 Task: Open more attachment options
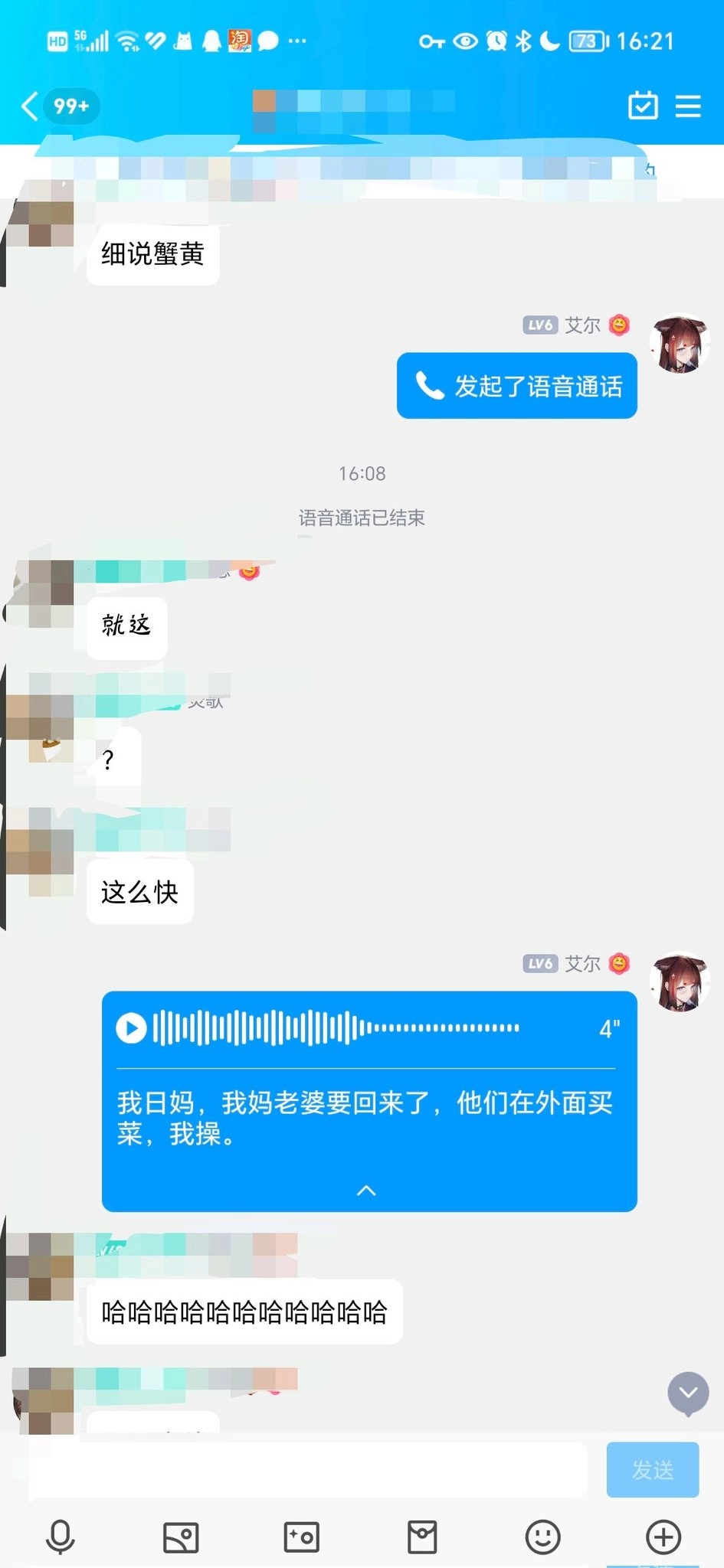coord(663,1537)
